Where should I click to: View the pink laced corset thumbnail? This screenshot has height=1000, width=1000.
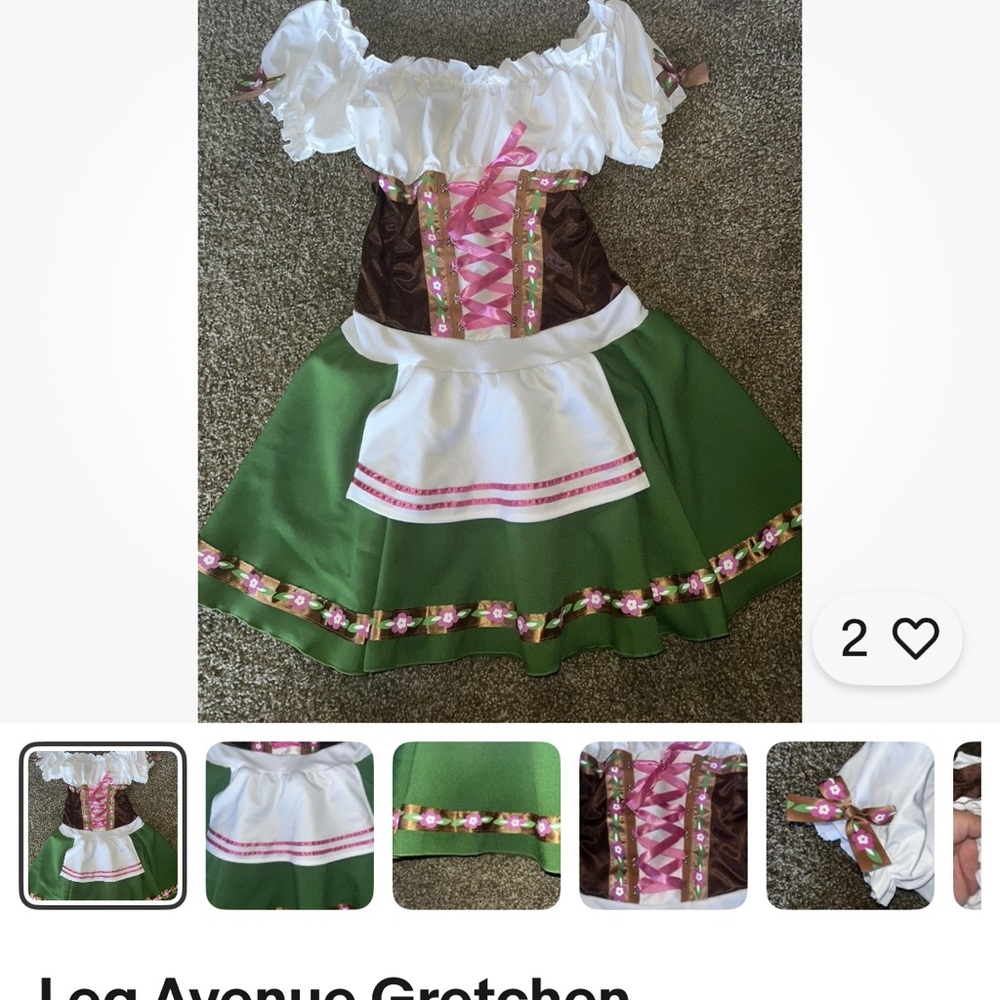pyautogui.click(x=663, y=825)
